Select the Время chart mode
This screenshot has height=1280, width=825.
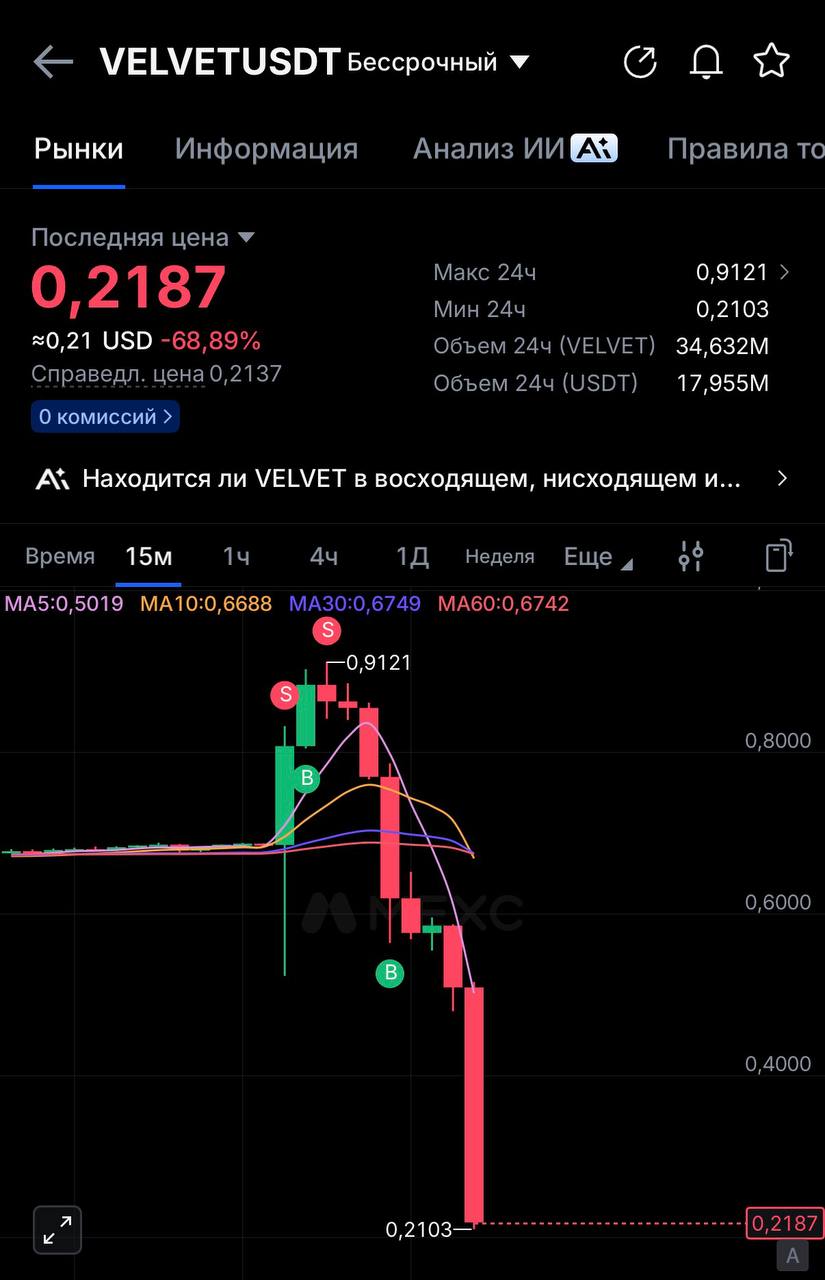click(x=60, y=556)
